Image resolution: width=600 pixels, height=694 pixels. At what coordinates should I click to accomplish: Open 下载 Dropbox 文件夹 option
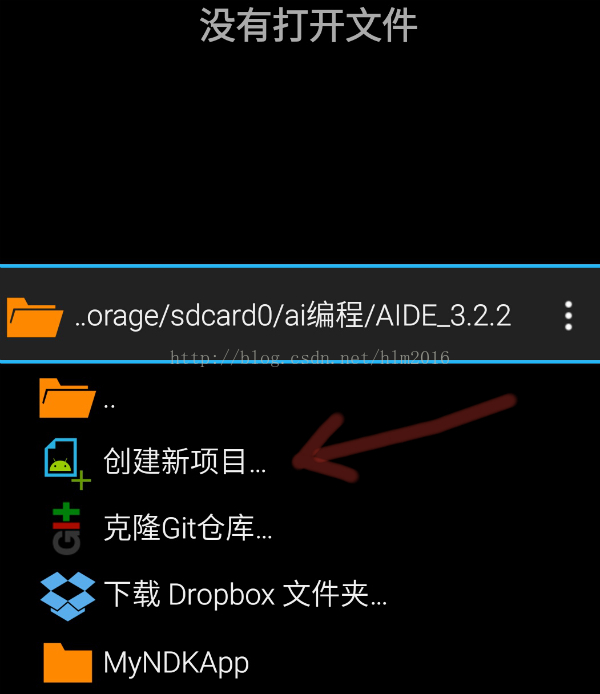click(244, 595)
